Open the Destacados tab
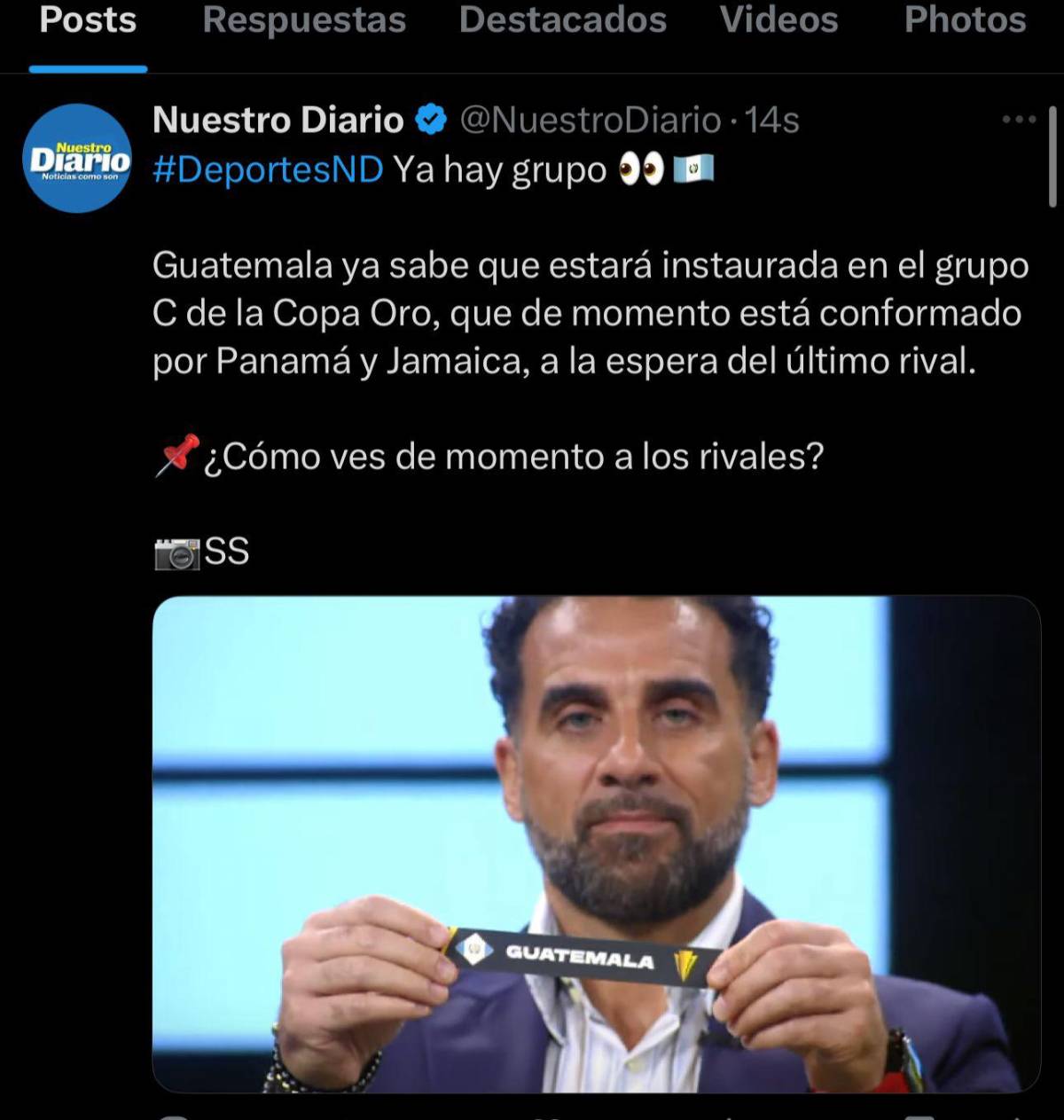 coord(563,20)
